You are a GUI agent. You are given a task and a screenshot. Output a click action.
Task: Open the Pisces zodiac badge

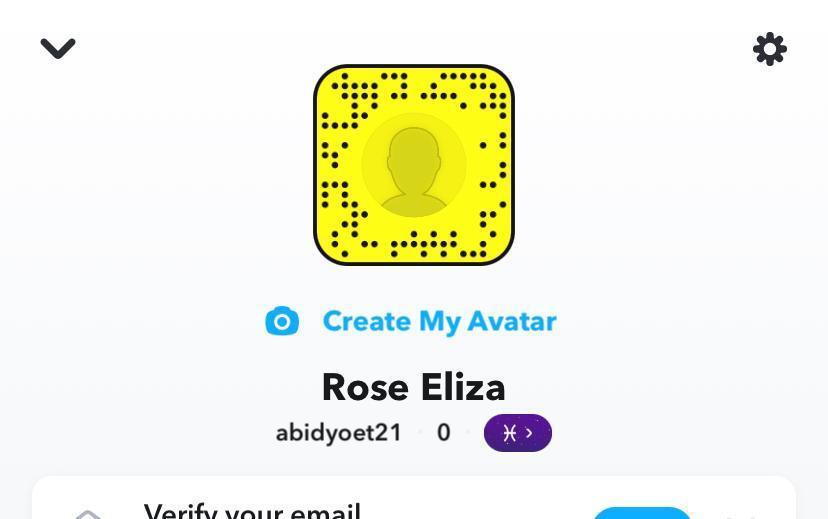coord(517,433)
